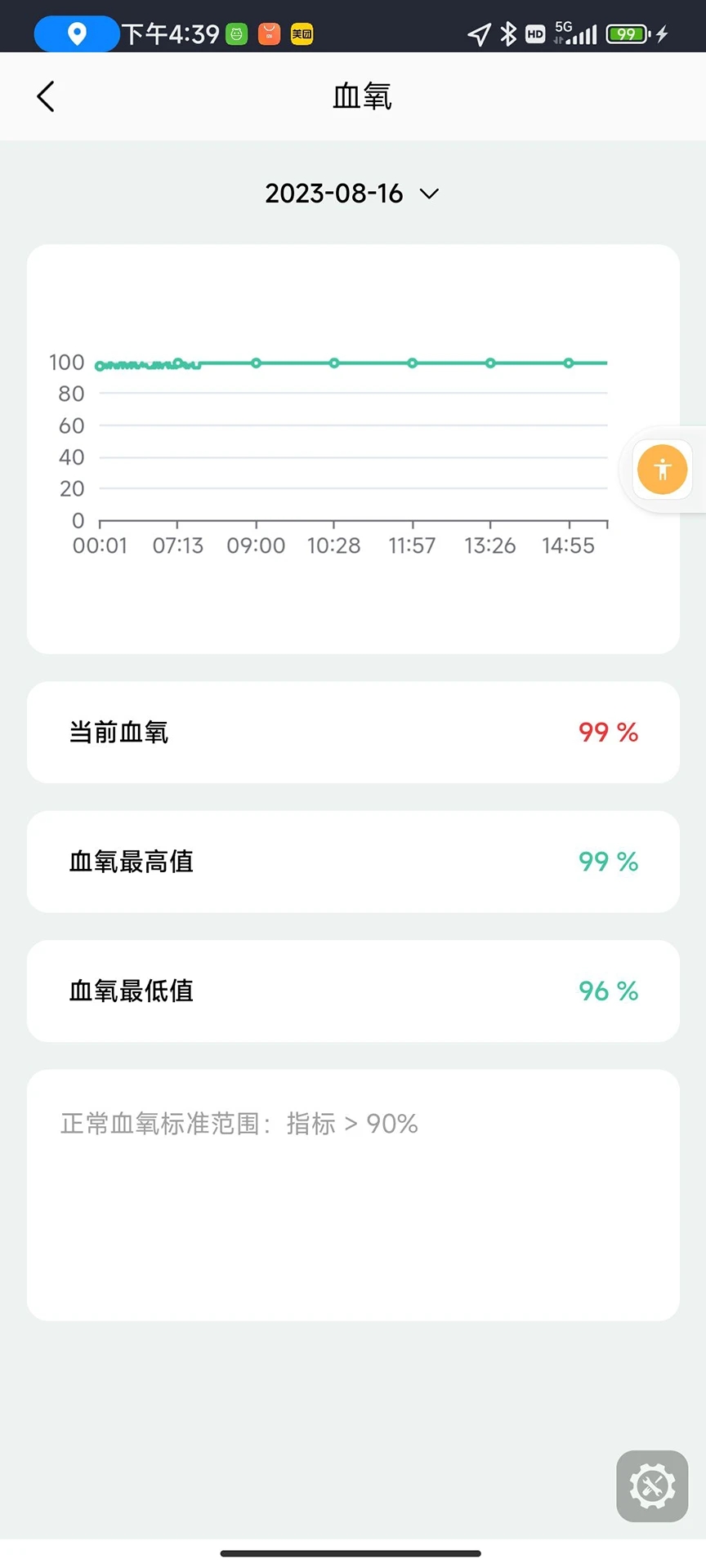Select the chart data point at 14:55
Image resolution: width=706 pixels, height=1568 pixels.
point(569,363)
